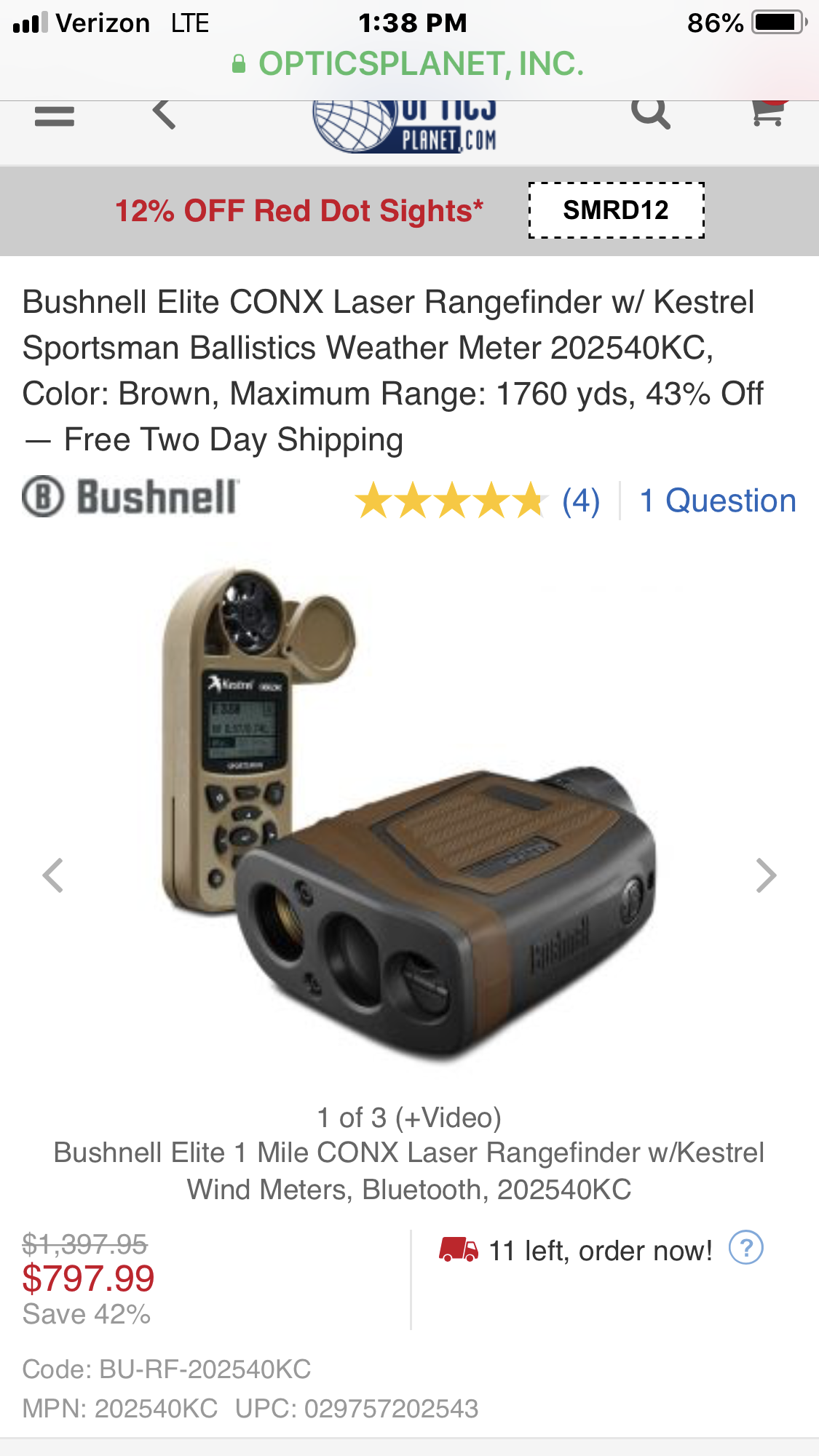
Task: Open the shopping cart
Action: point(768,112)
